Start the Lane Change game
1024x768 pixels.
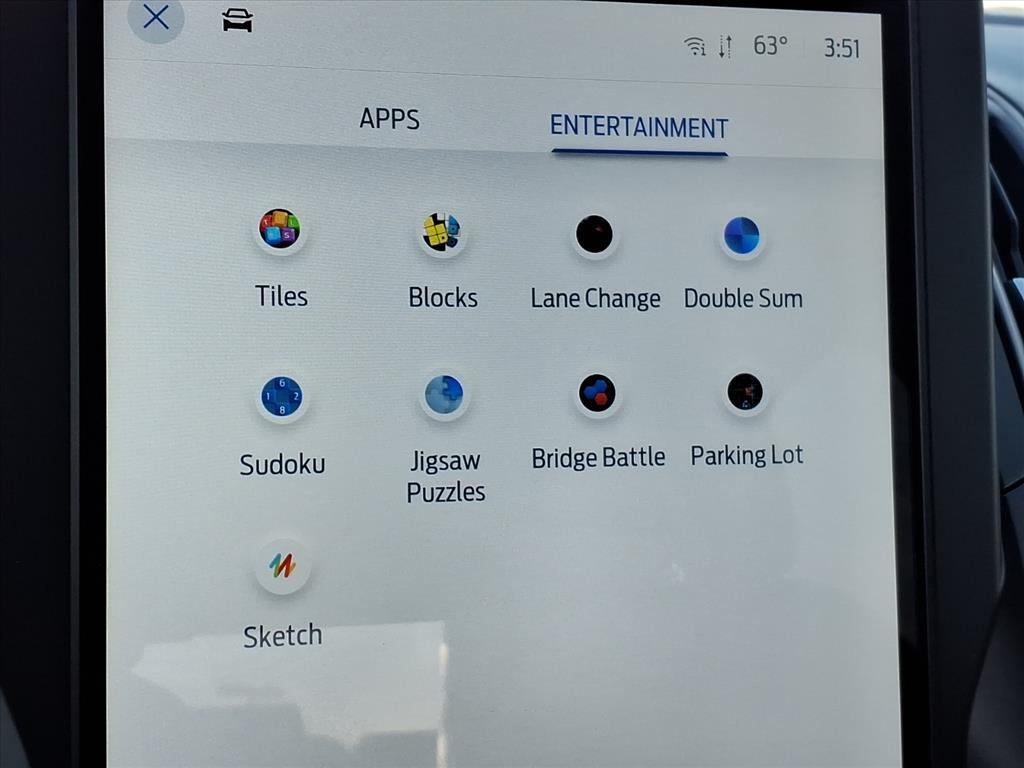coord(595,235)
